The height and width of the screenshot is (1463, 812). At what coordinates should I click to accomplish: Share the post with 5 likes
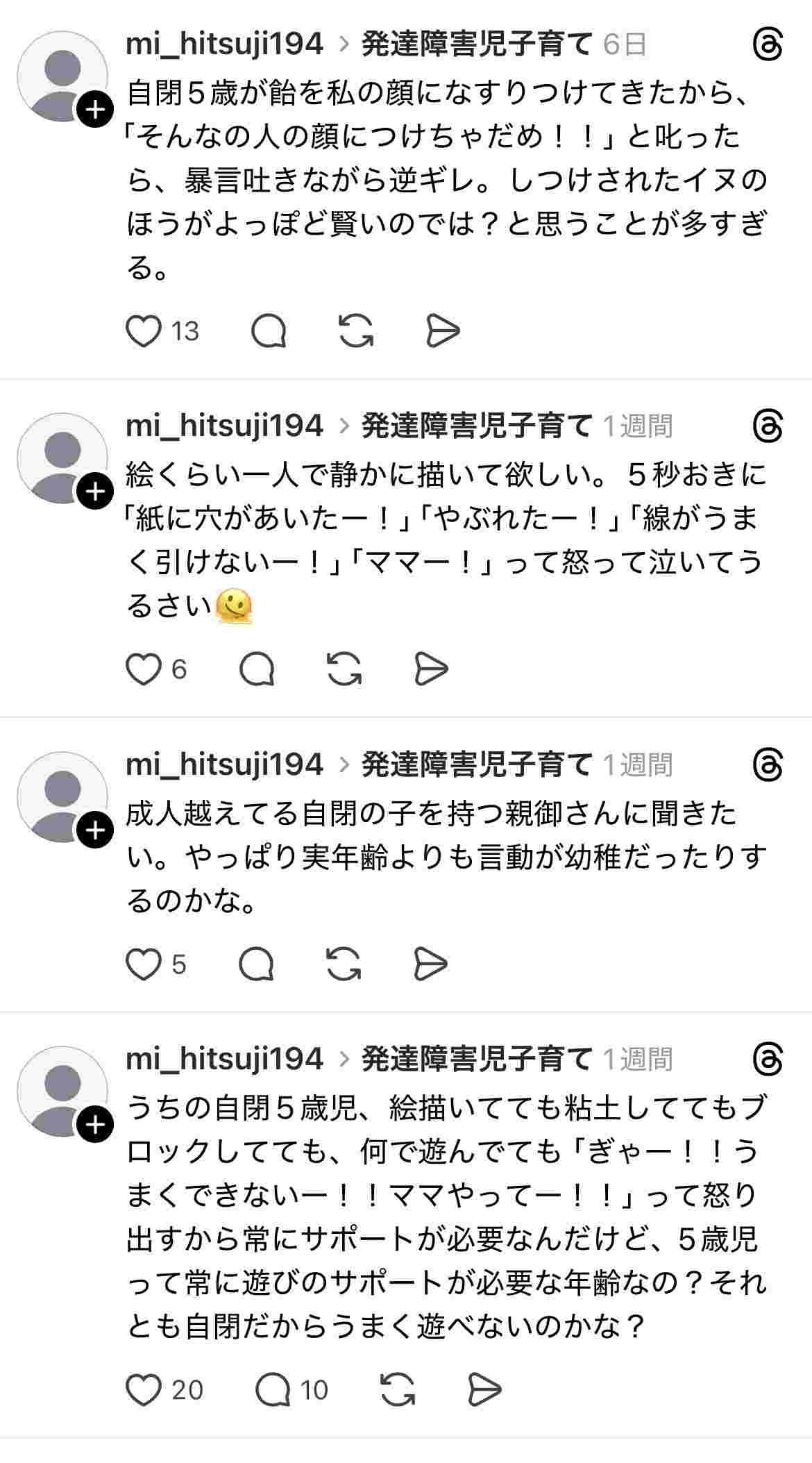[x=430, y=964]
